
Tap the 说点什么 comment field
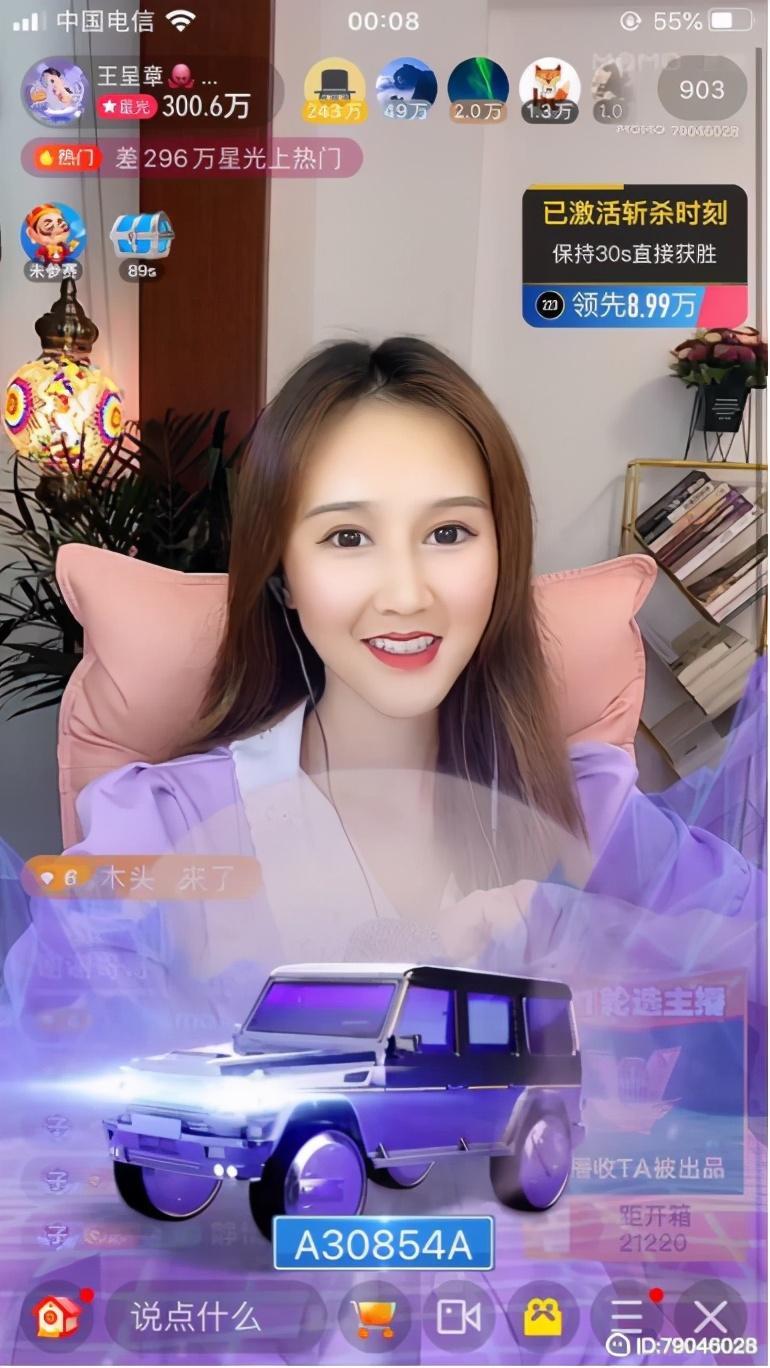[214, 1316]
